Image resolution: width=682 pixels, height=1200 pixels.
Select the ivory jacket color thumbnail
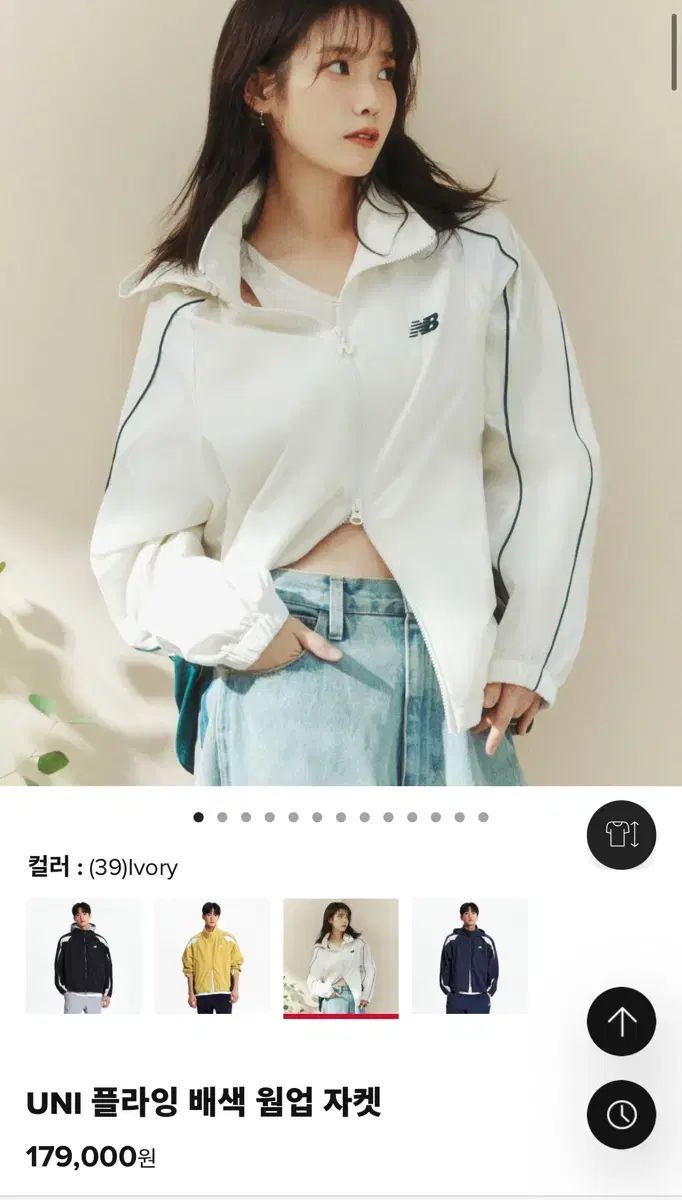point(341,957)
